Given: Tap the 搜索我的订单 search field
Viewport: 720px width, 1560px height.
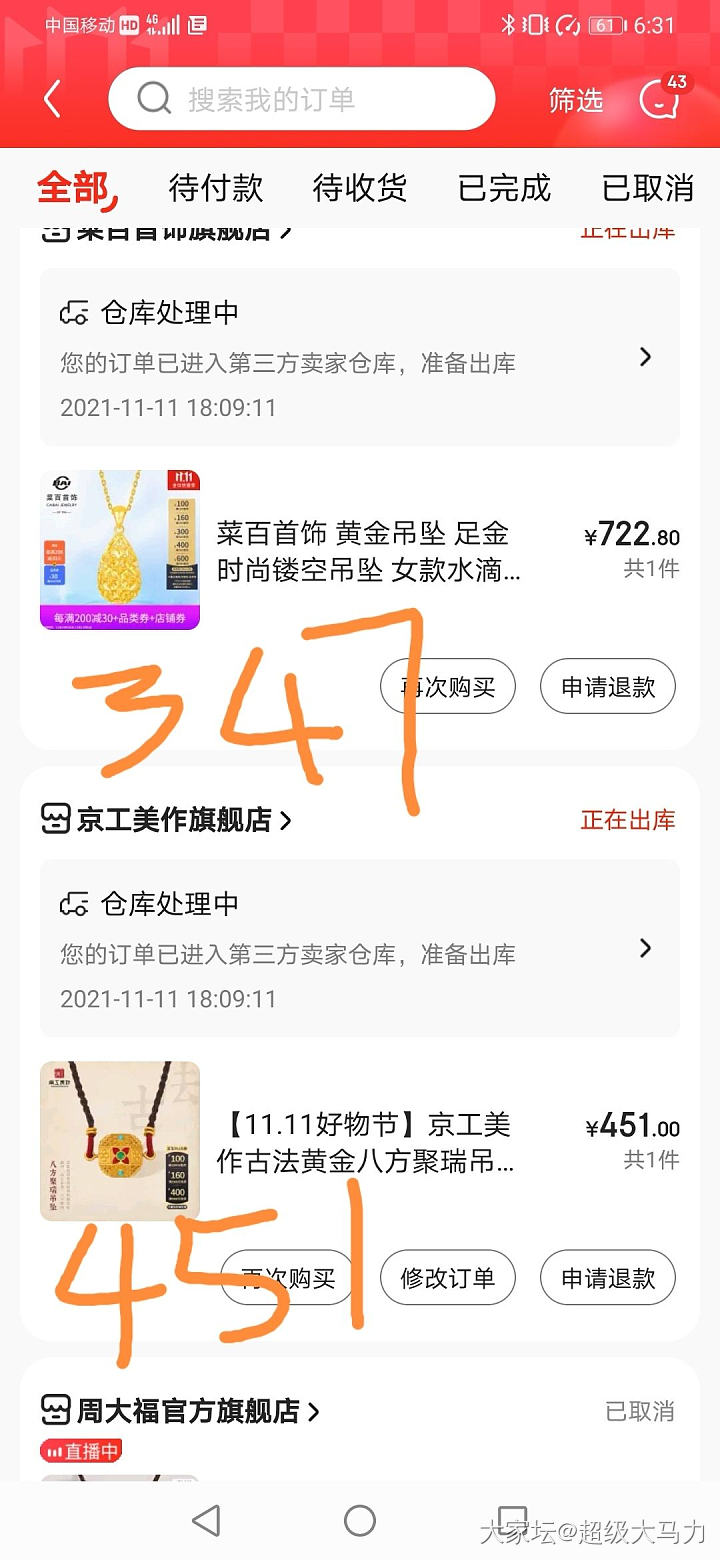Looking at the screenshot, I should click(x=301, y=99).
